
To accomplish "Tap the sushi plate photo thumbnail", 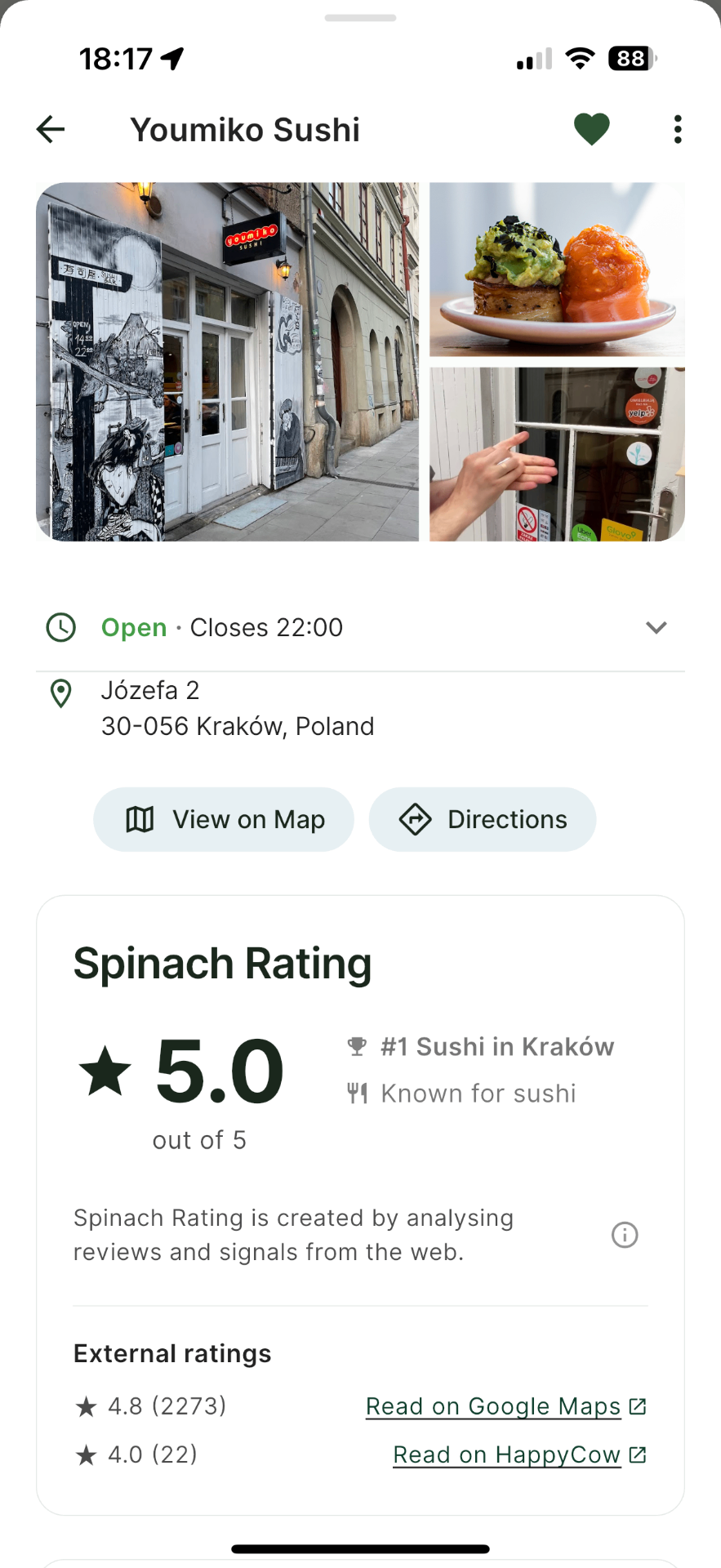I will (x=557, y=269).
